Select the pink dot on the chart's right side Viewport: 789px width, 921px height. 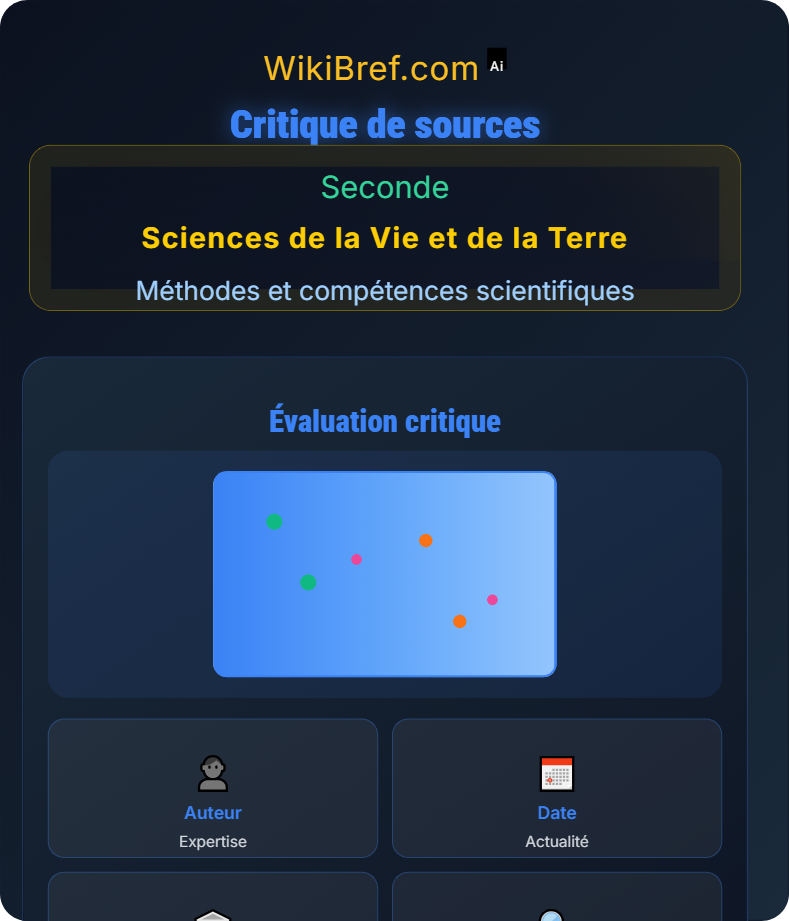(x=491, y=600)
